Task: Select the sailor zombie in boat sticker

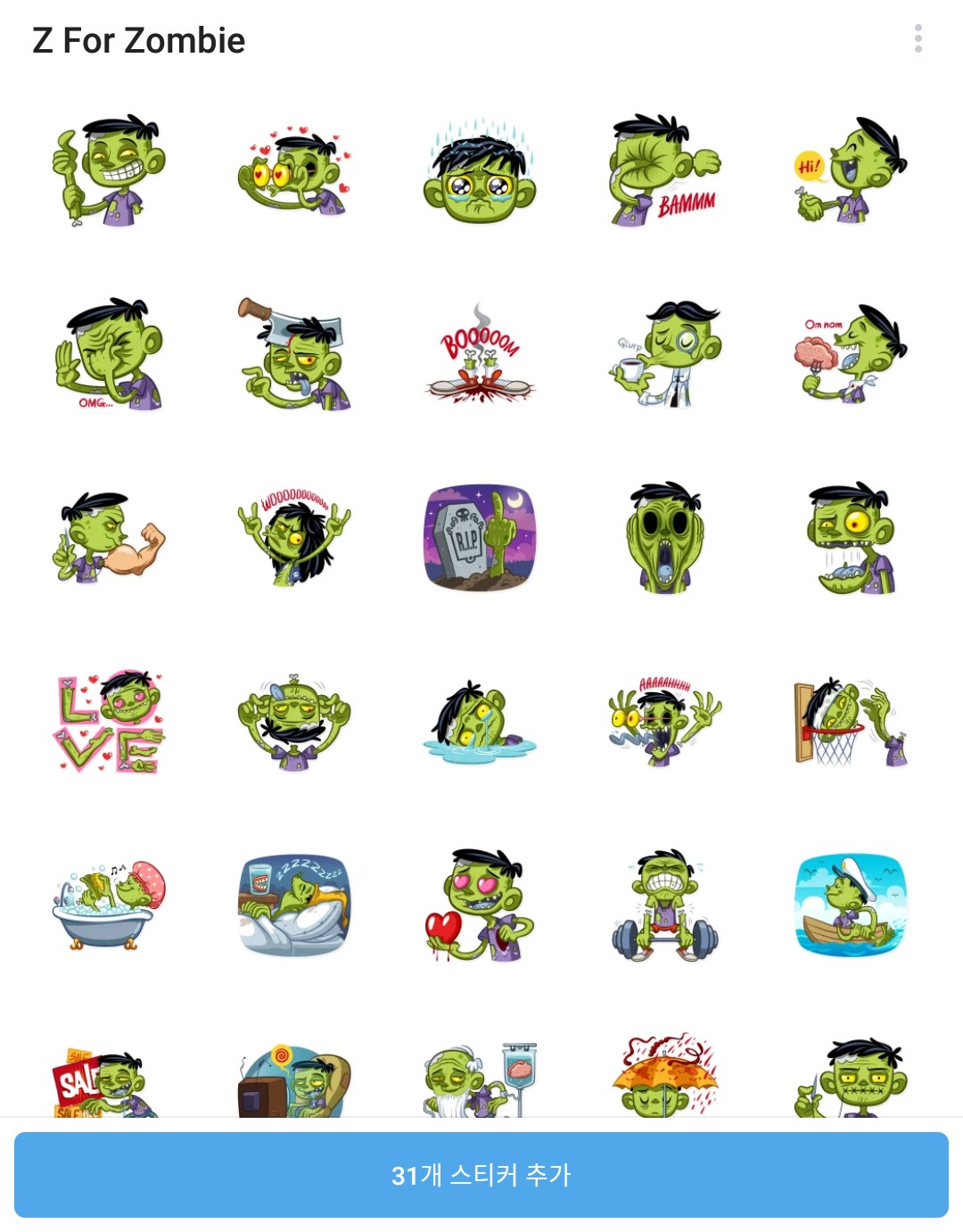Action: tap(851, 905)
